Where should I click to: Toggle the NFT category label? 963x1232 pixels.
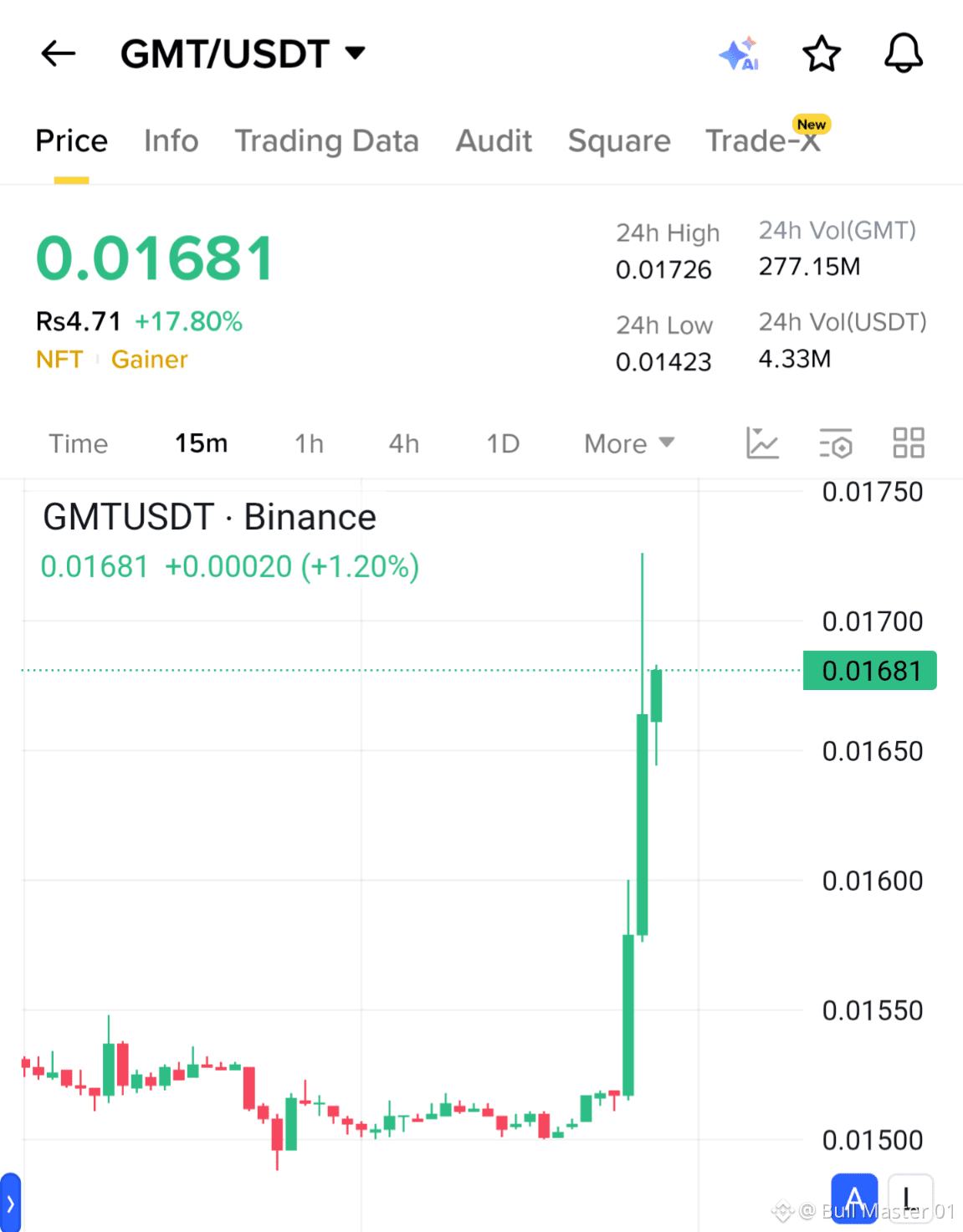(x=59, y=359)
